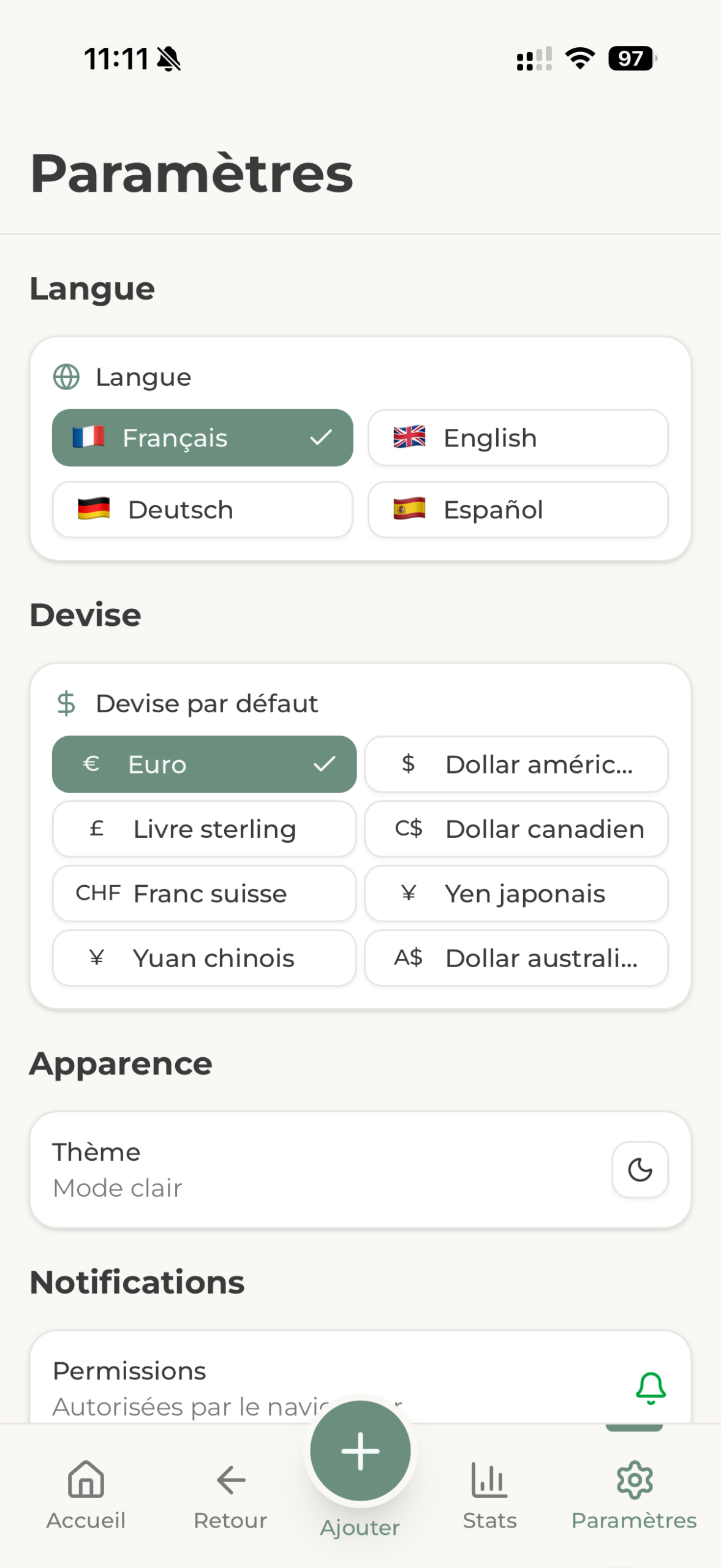This screenshot has height=1568, width=721.
Task: Select Livre sterling as default currency
Action: (x=204, y=829)
